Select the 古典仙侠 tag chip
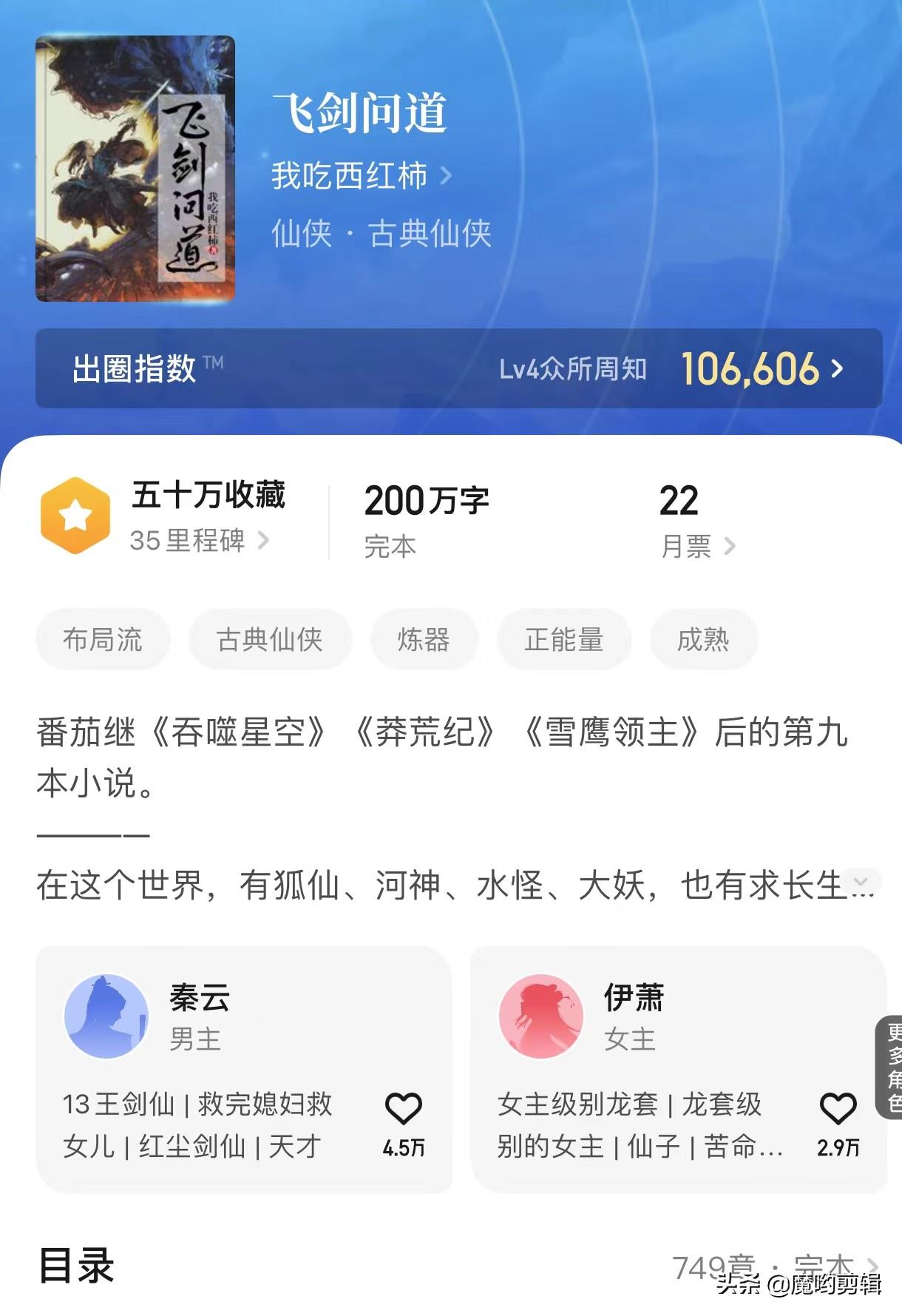 coord(270,640)
